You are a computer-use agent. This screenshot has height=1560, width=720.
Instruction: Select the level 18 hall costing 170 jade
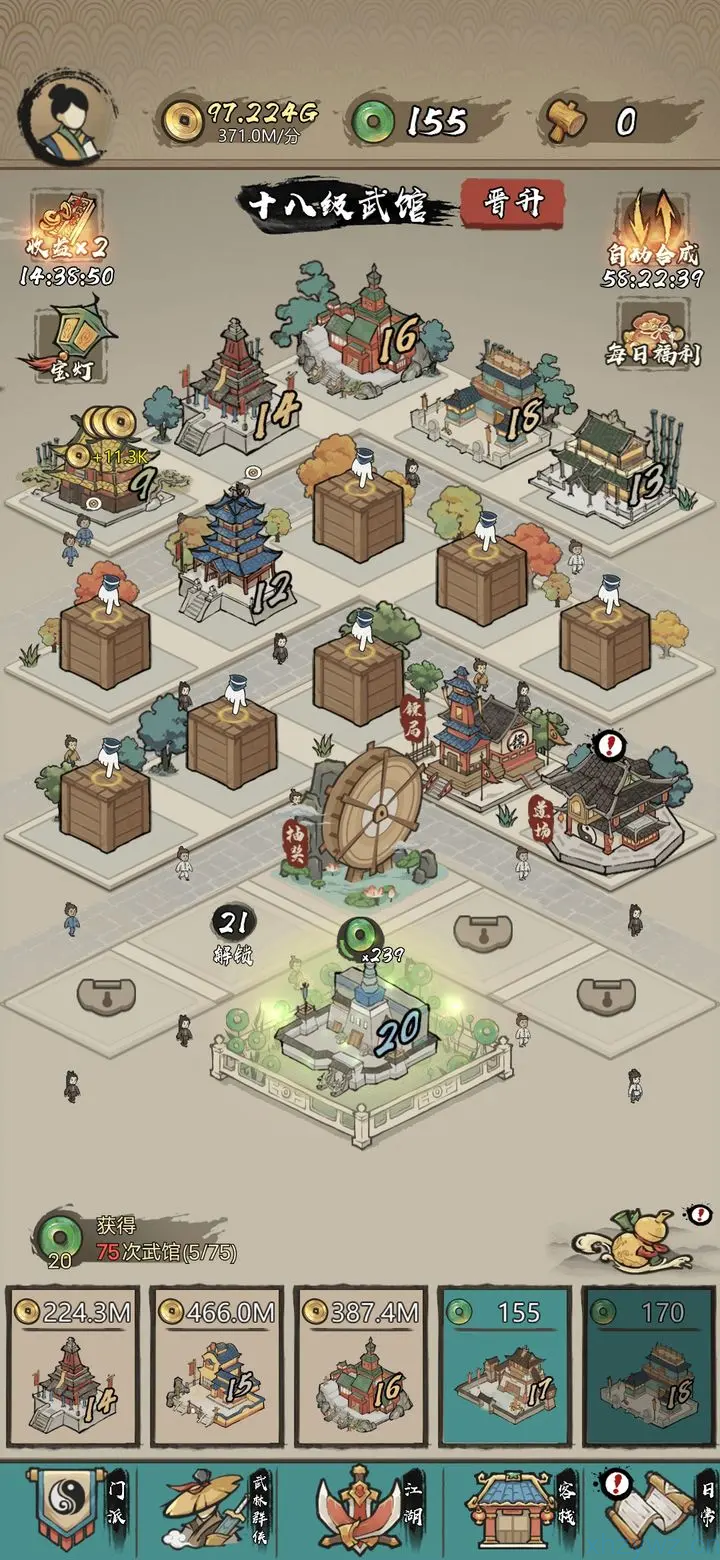[649, 1365]
